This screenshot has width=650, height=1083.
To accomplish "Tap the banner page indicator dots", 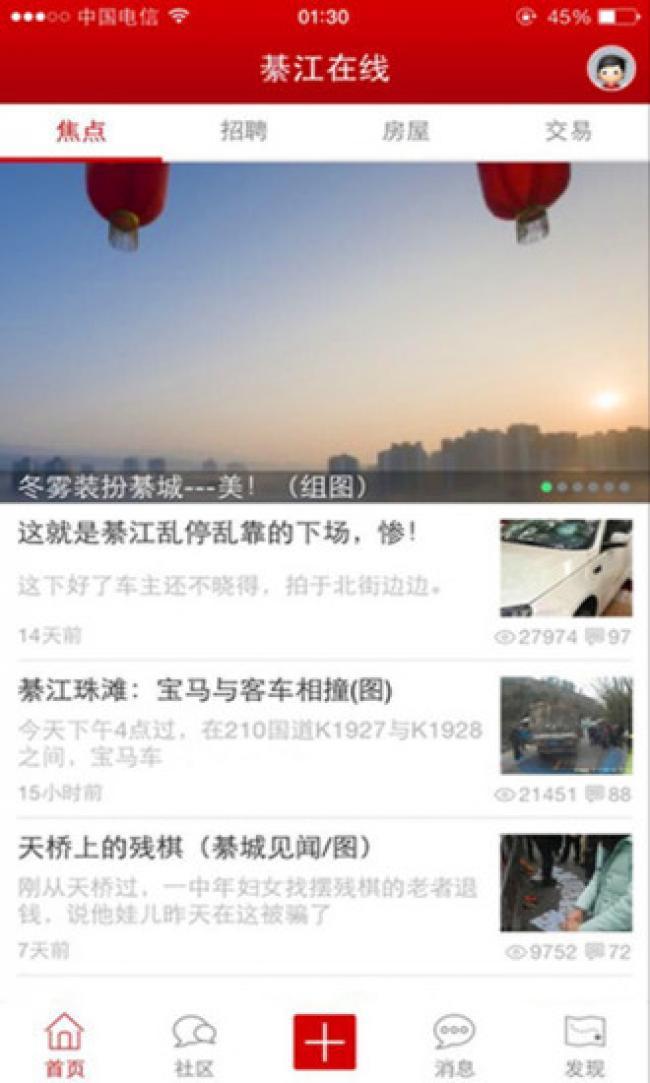I will click(585, 487).
